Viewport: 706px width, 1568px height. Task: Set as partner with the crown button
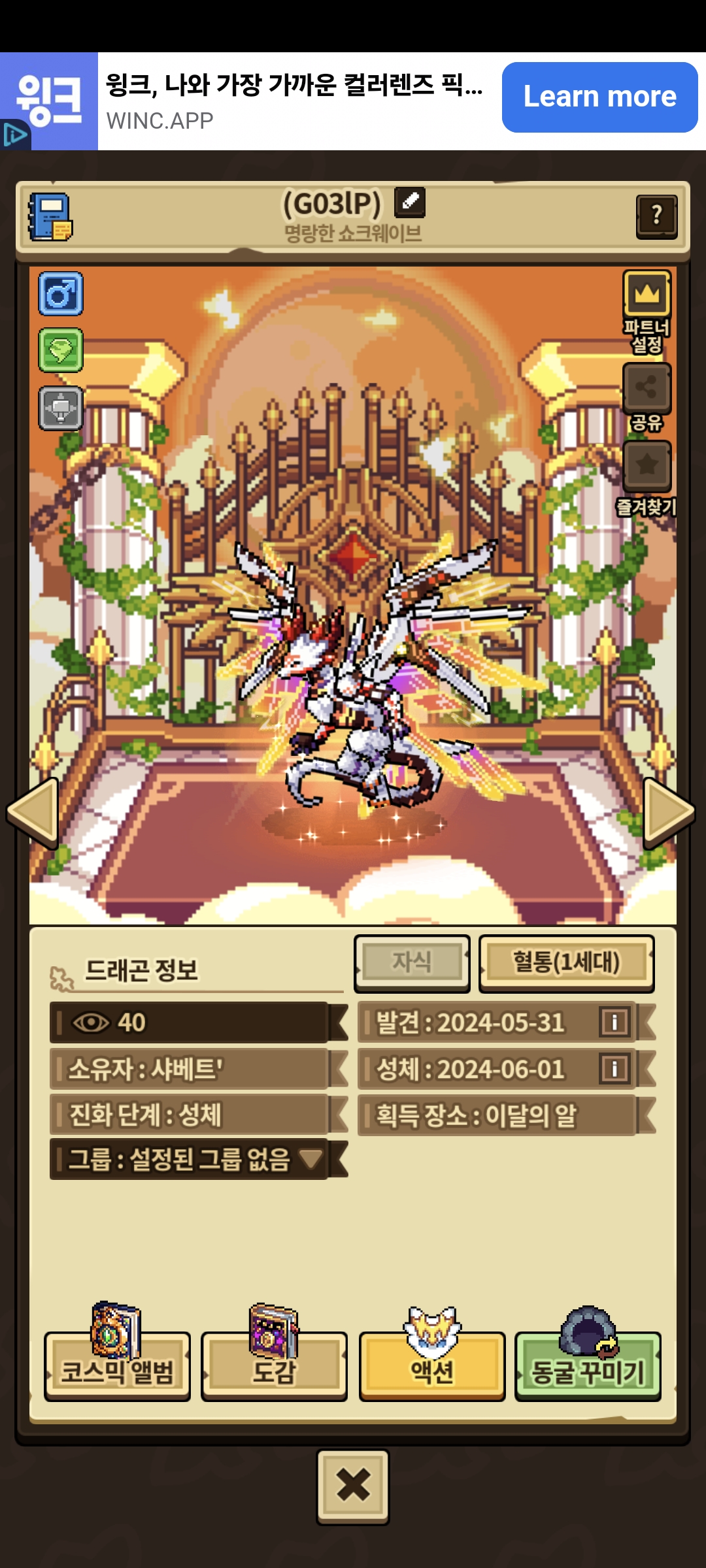coord(647,294)
